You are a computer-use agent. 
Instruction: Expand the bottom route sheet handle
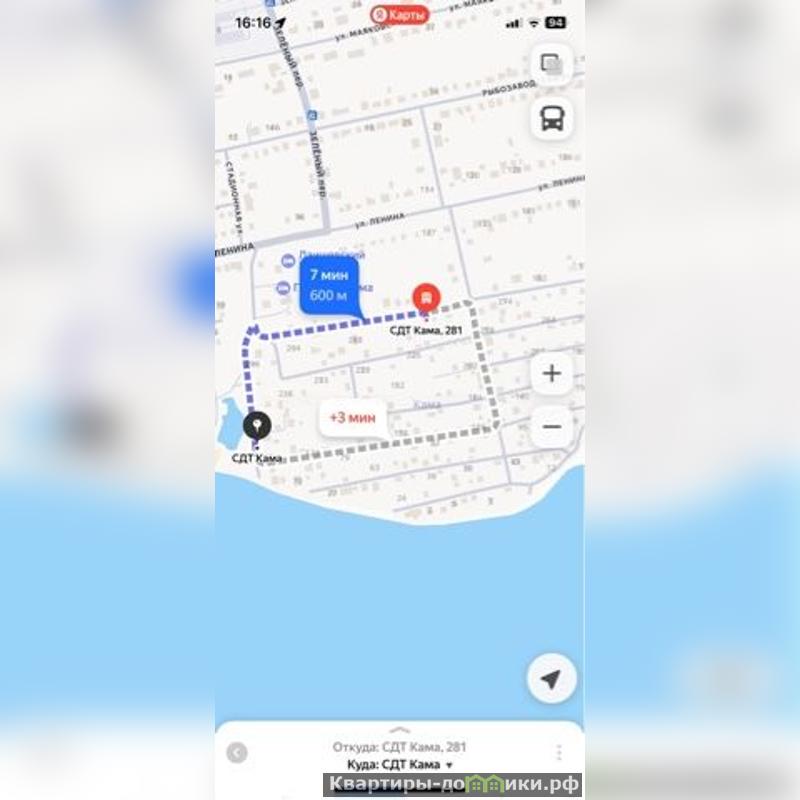(399, 730)
